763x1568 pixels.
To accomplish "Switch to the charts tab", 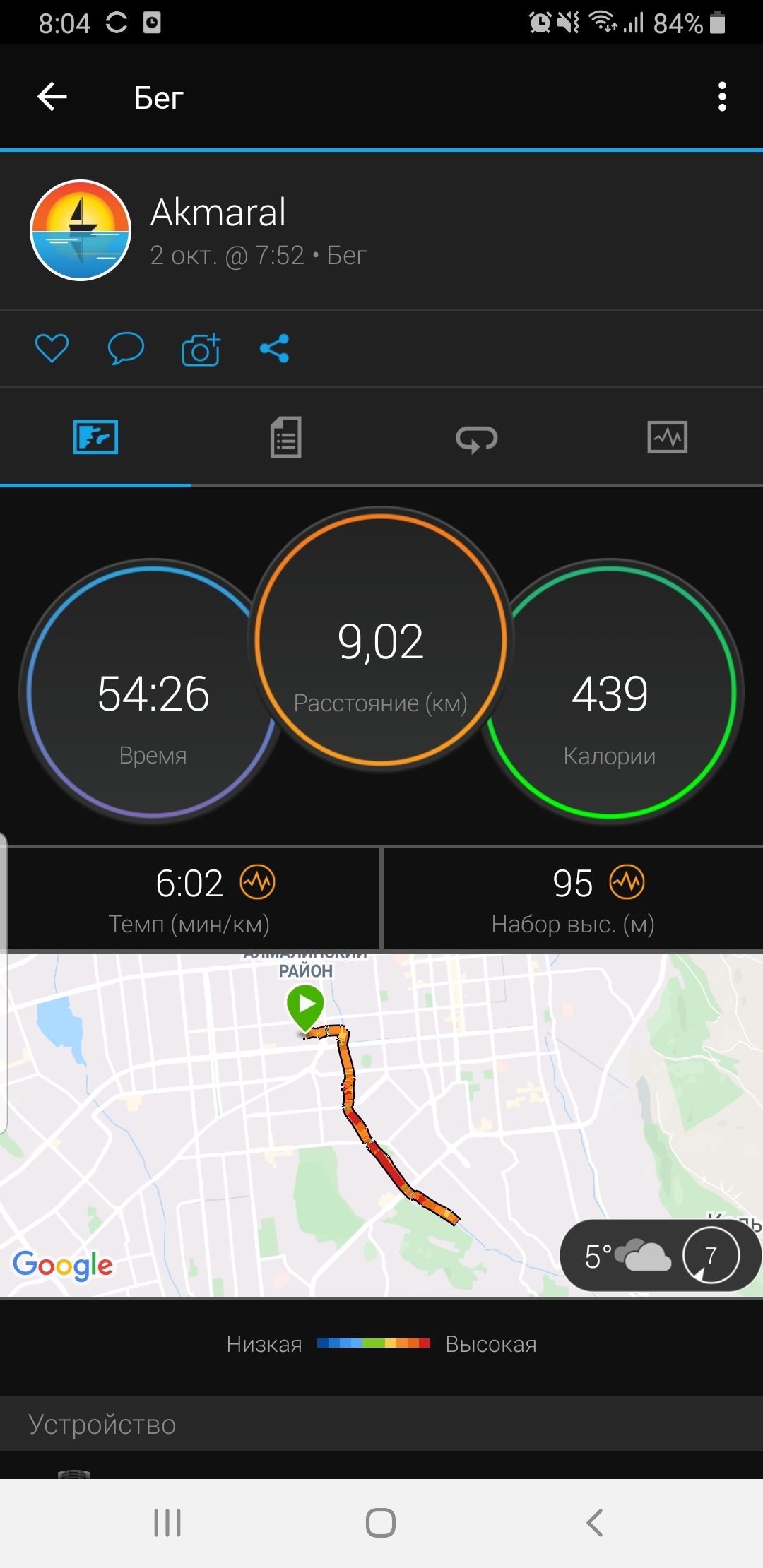I will (667, 437).
